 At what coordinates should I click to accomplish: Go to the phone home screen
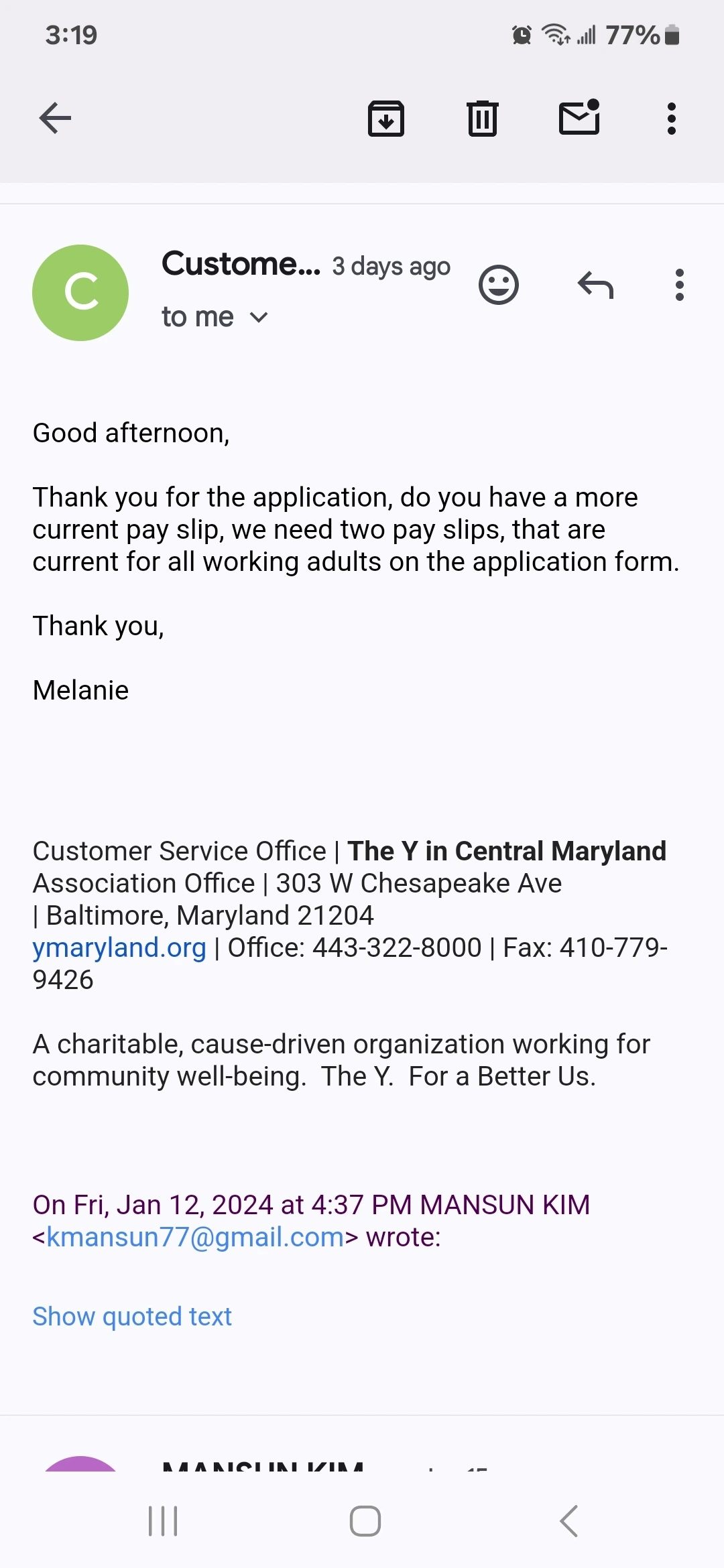(365, 1521)
